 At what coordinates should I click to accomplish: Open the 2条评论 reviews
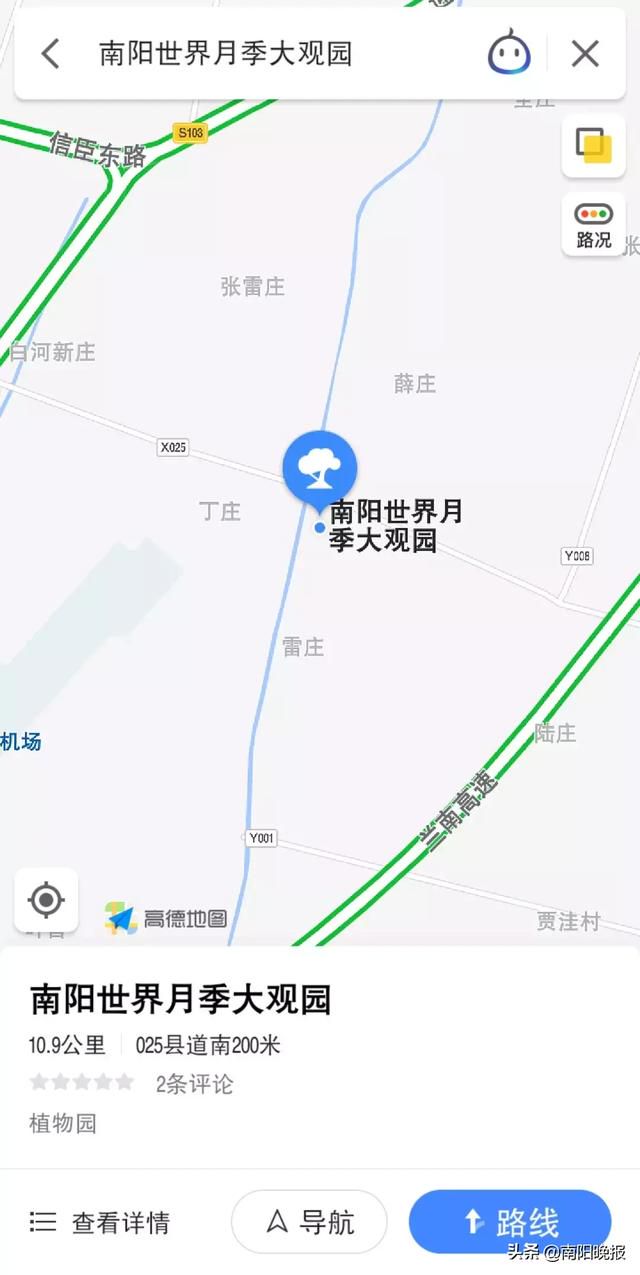[x=195, y=1084]
